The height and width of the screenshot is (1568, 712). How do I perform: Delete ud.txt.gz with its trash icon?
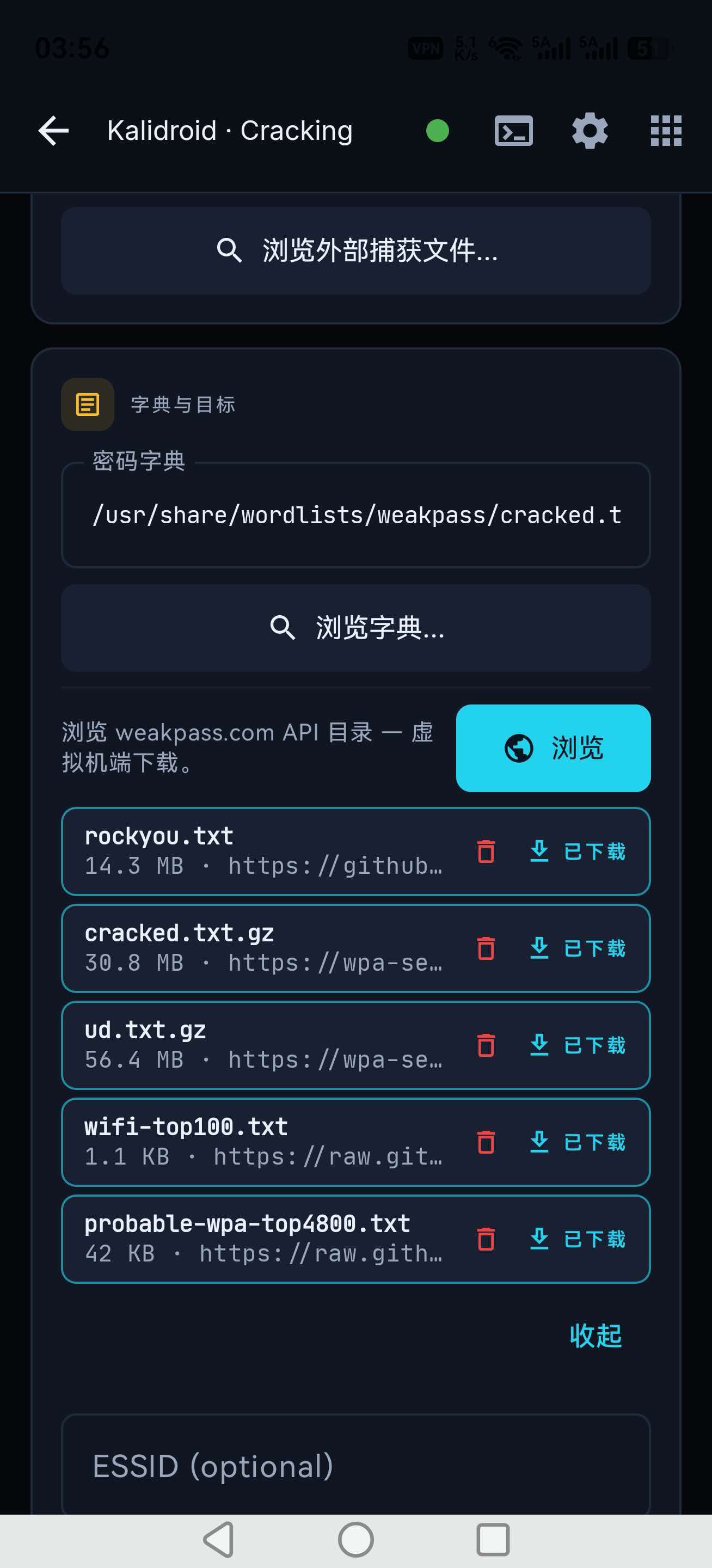486,1045
